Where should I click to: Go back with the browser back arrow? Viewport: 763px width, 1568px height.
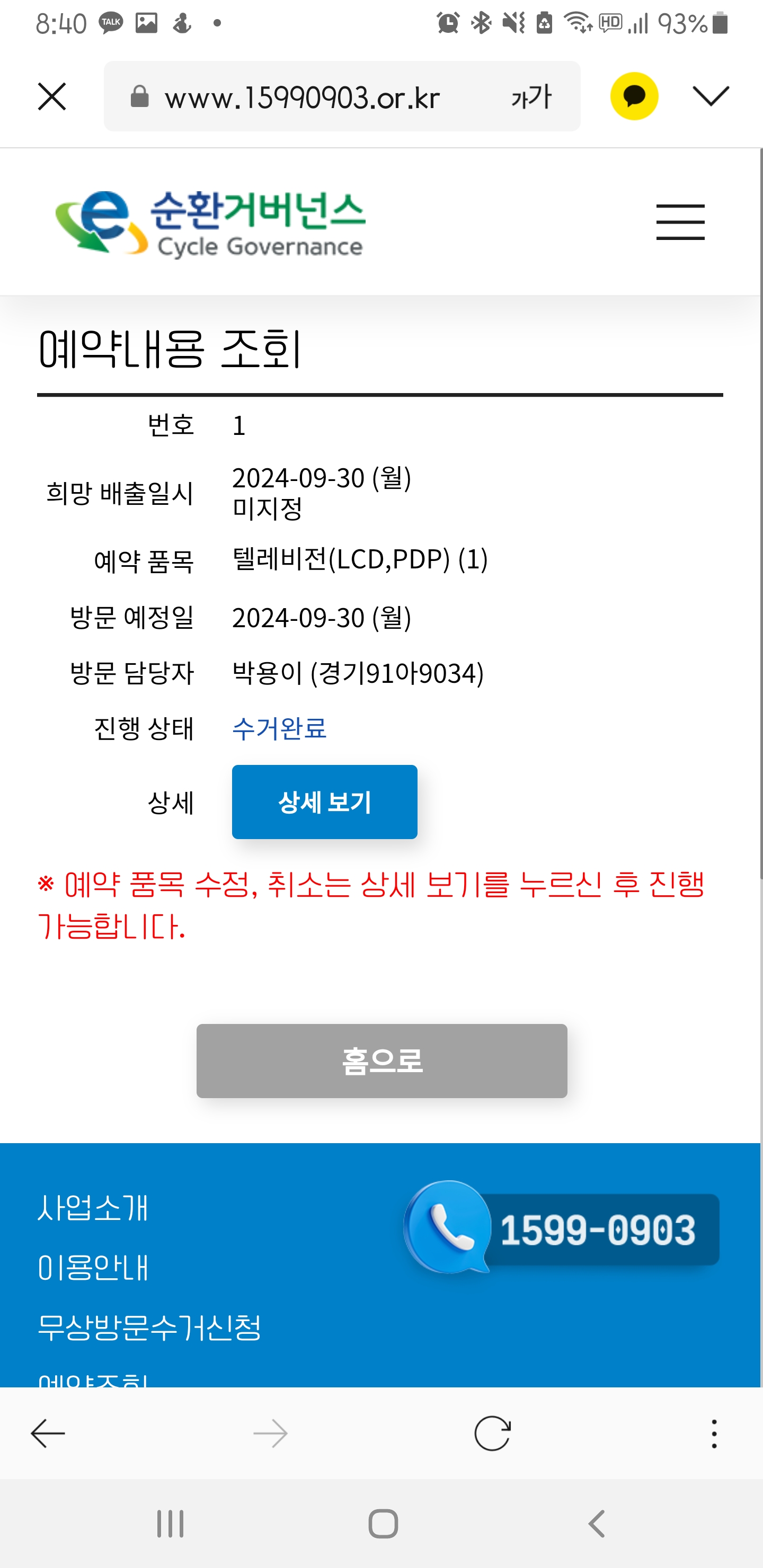[48, 1433]
